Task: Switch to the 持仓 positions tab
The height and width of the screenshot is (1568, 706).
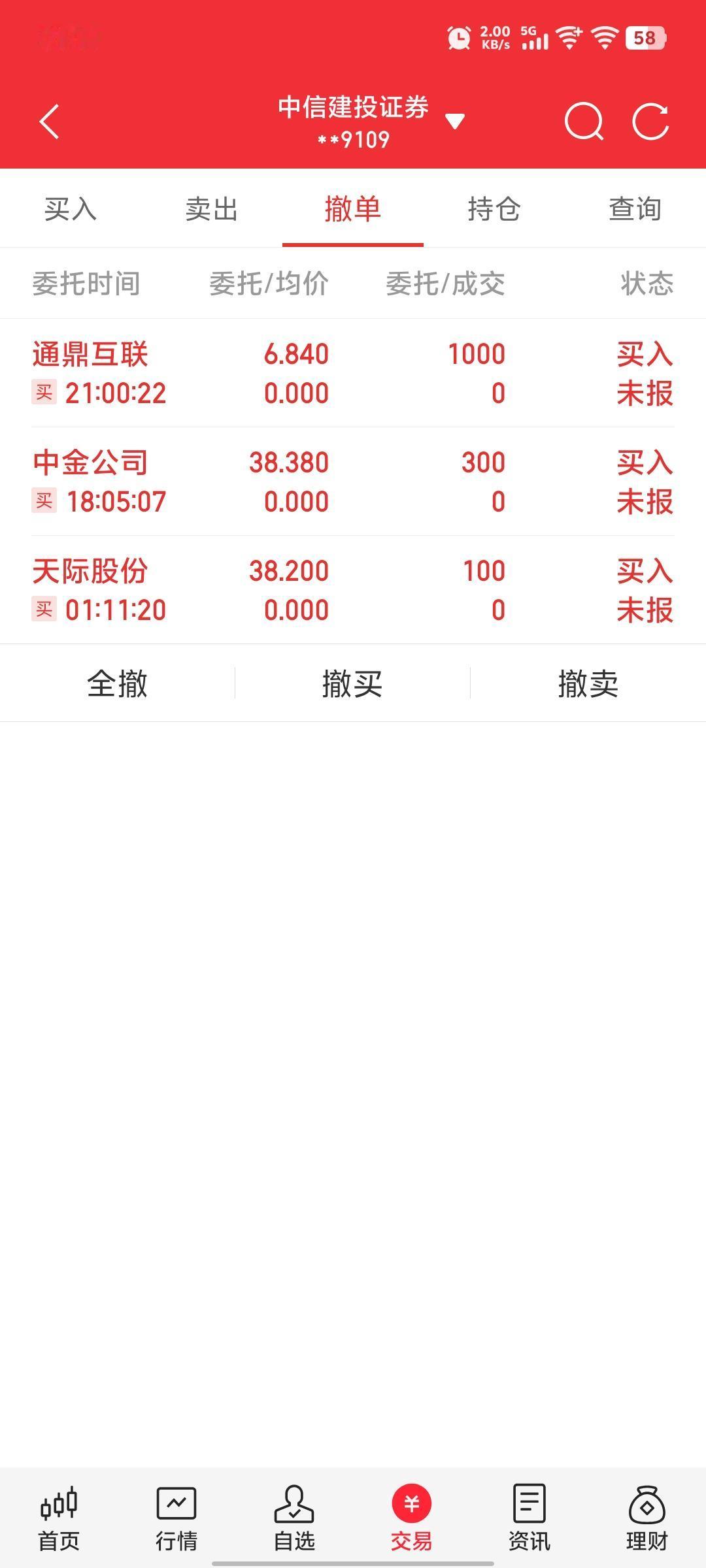Action: coord(494,210)
